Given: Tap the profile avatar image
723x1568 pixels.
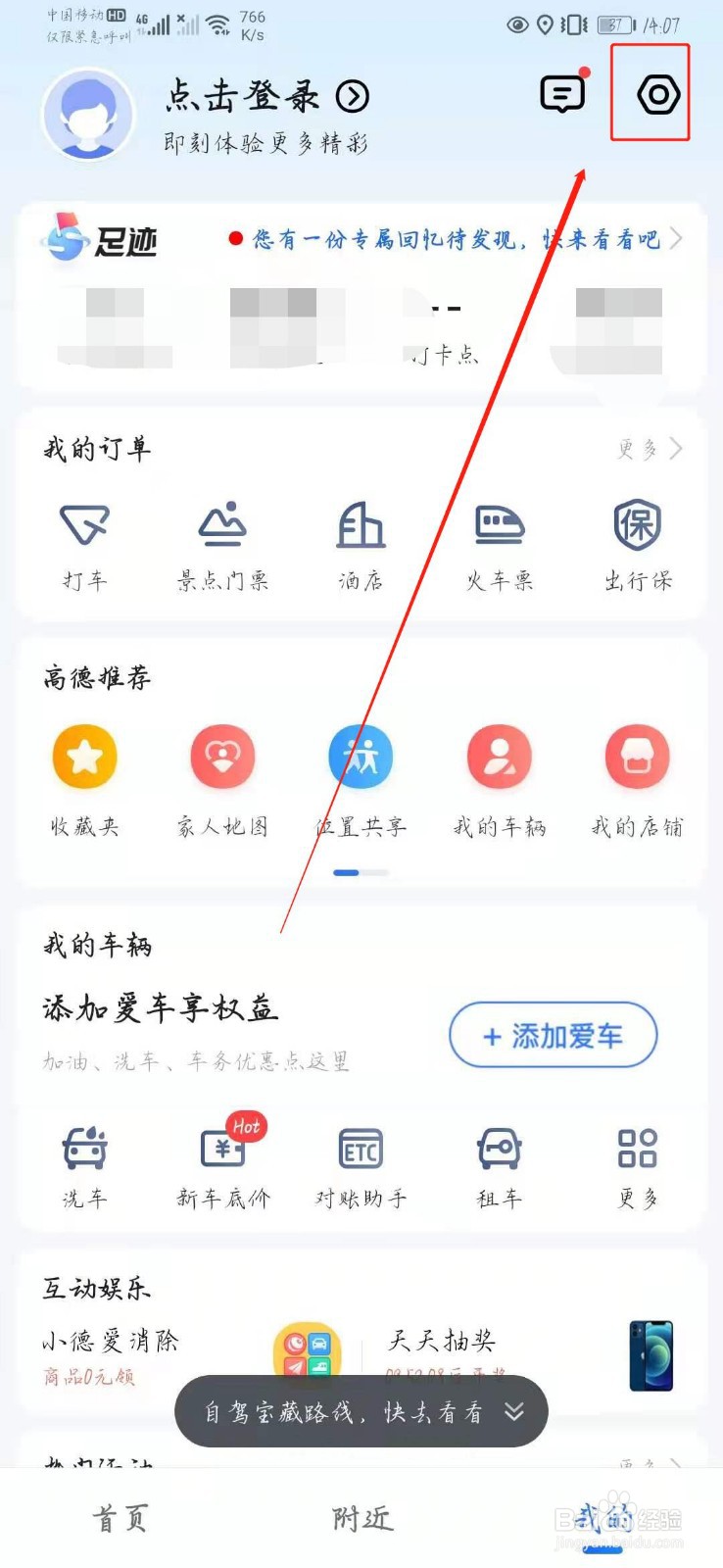Looking at the screenshot, I should tap(88, 114).
